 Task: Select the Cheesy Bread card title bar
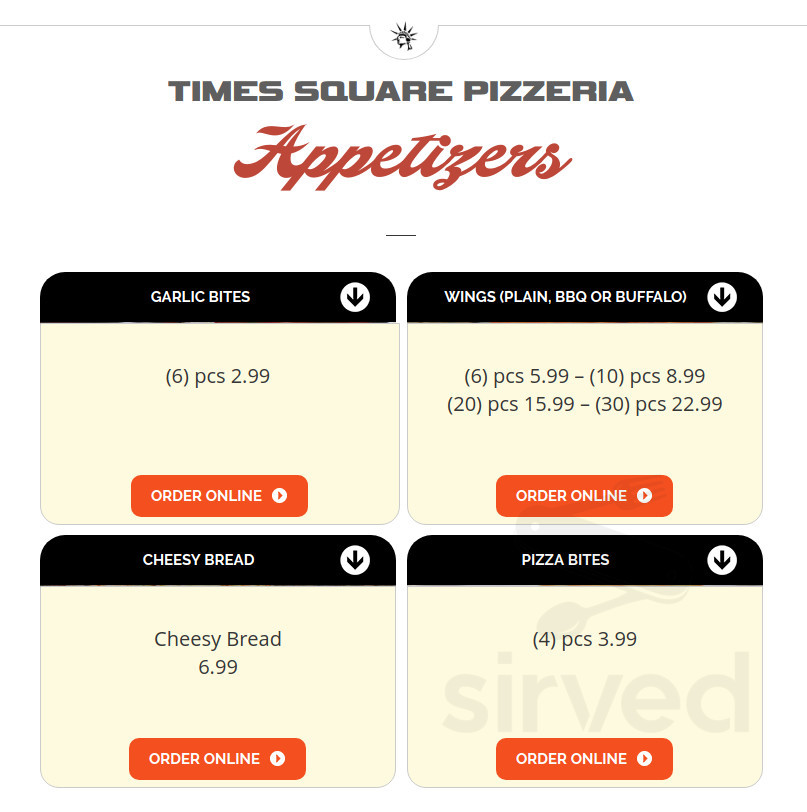[200, 560]
